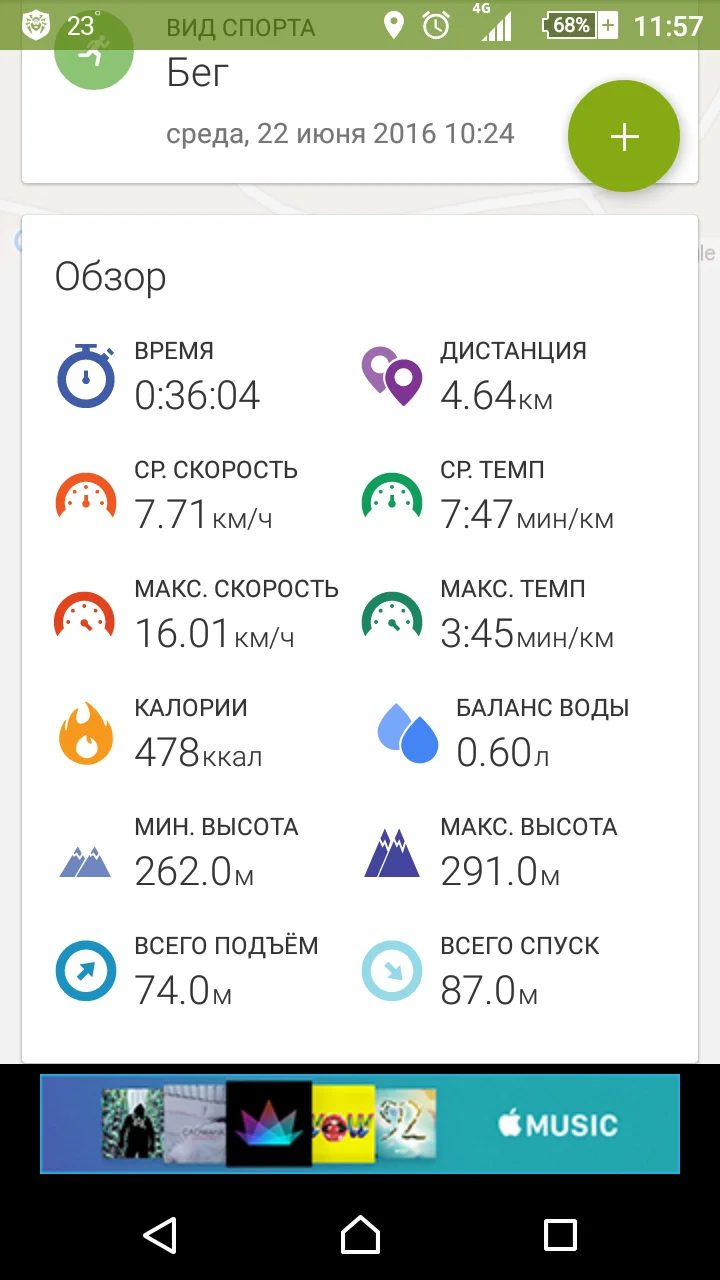Tap the green gauge icon beside СР. ТЕМП

(392, 495)
